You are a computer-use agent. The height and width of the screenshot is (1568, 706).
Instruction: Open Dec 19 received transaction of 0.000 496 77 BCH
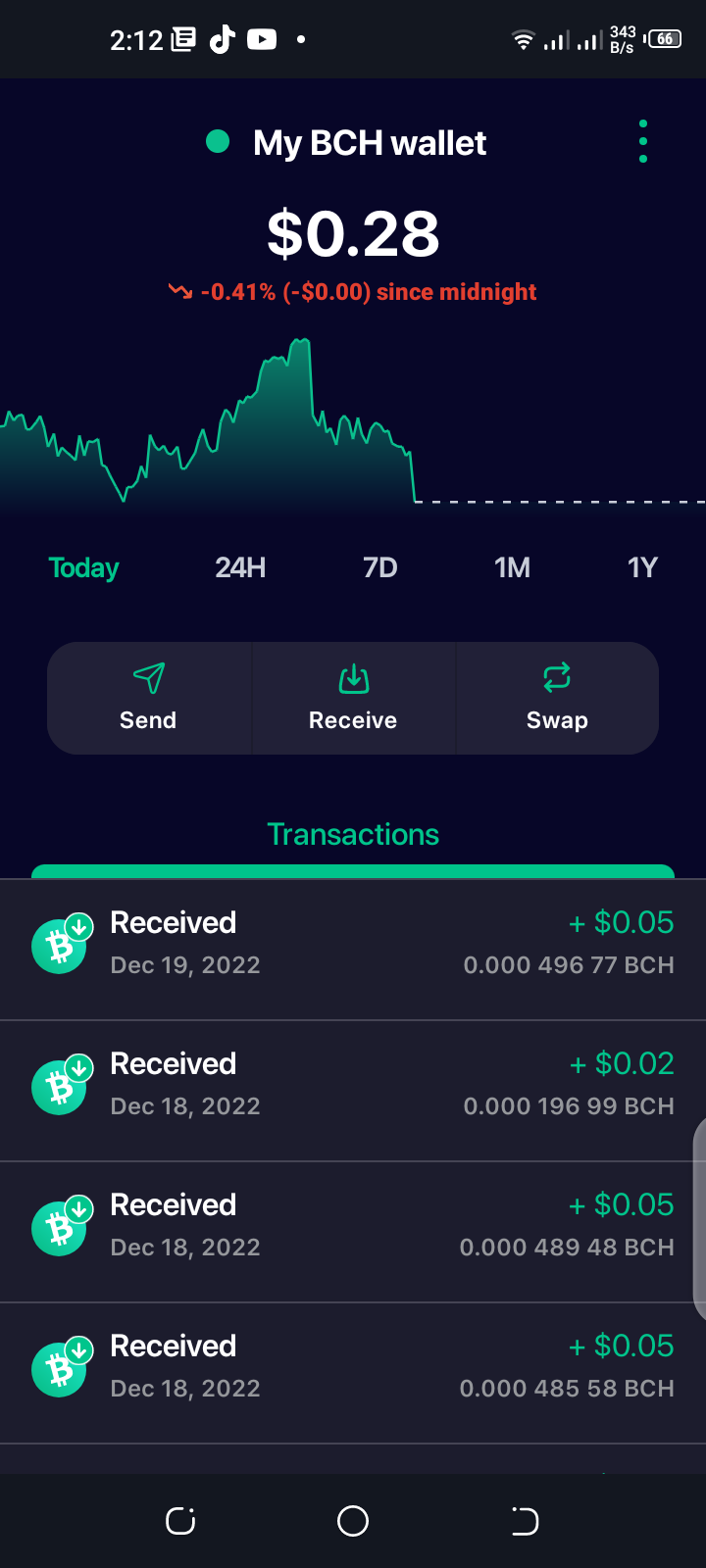[353, 950]
